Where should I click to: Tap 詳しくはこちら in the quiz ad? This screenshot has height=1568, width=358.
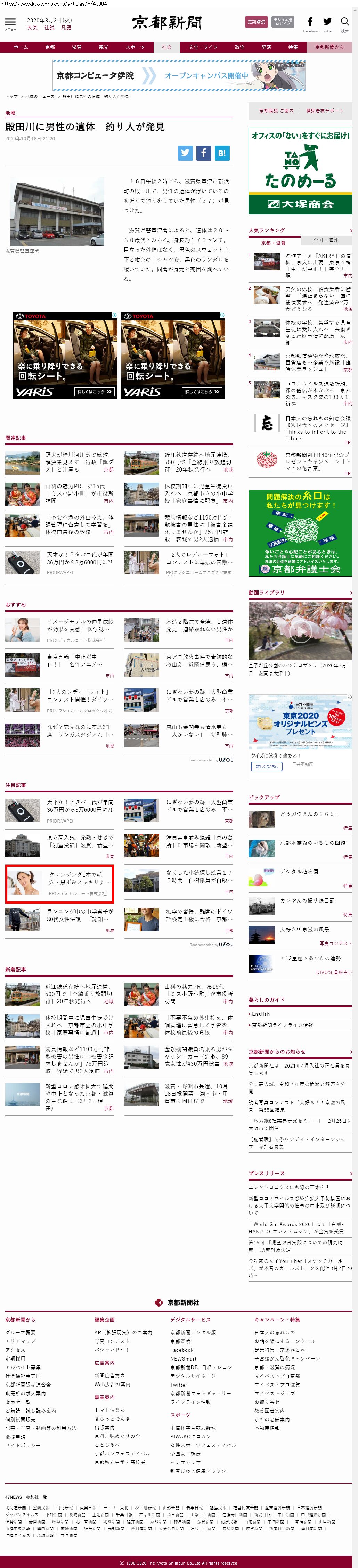click(x=266, y=766)
